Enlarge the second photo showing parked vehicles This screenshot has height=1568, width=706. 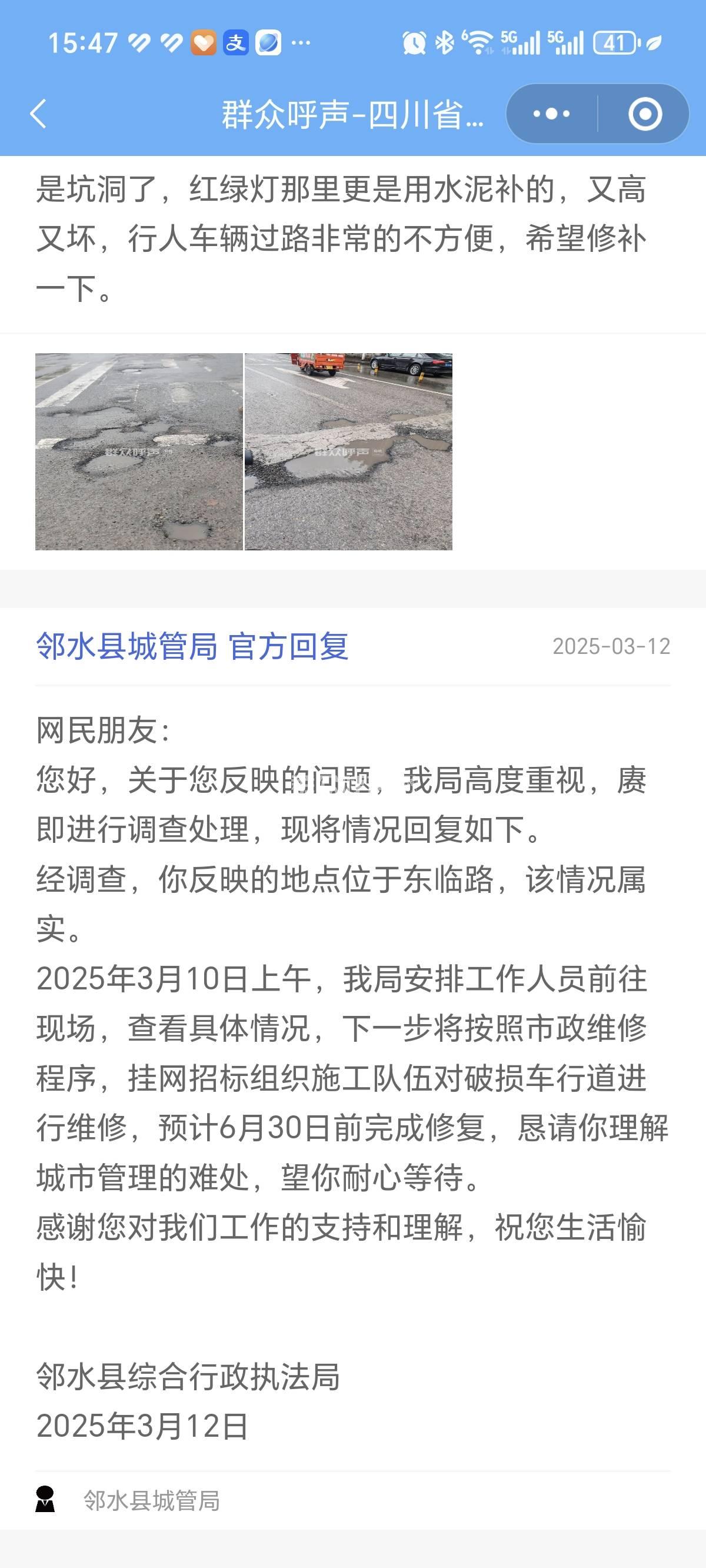(x=348, y=451)
